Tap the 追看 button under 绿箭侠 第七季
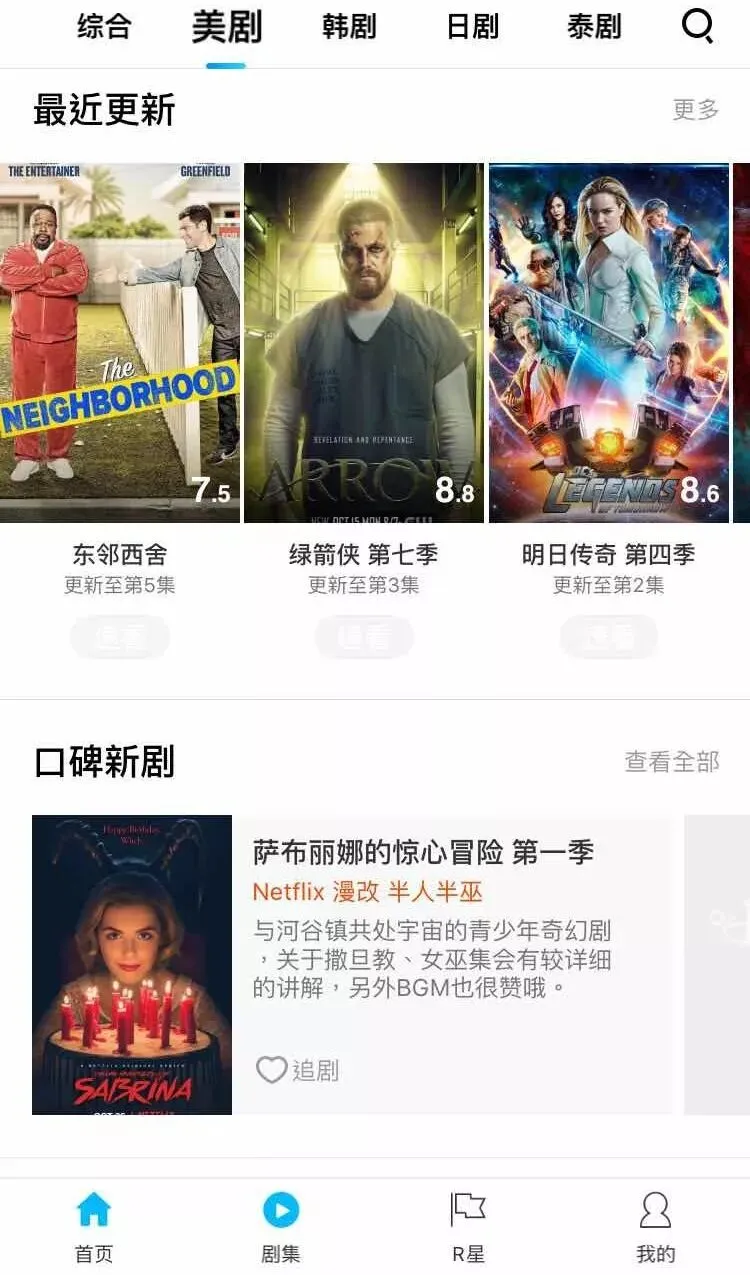This screenshot has width=750, height=1275. 364,637
